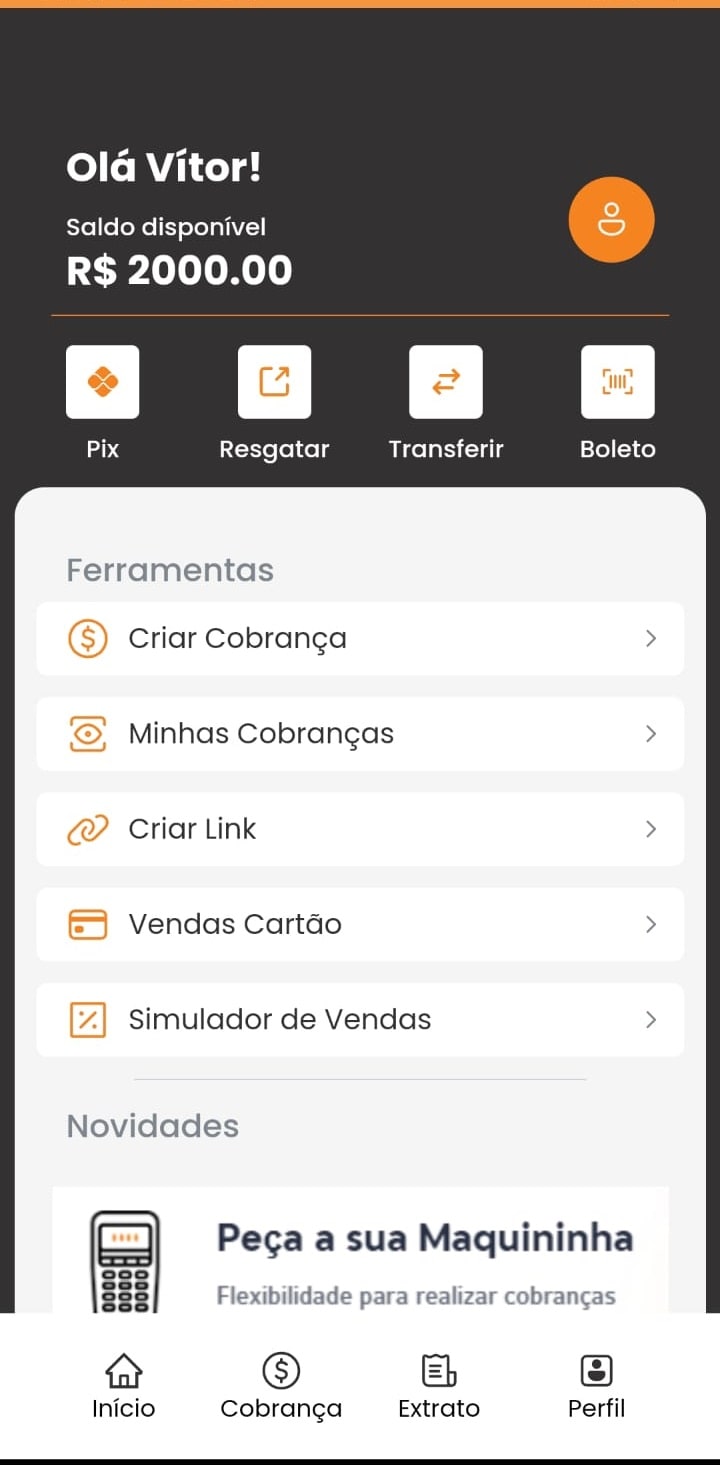The image size is (720, 1465).
Task: Open the profile avatar icon
Action: coord(611,219)
